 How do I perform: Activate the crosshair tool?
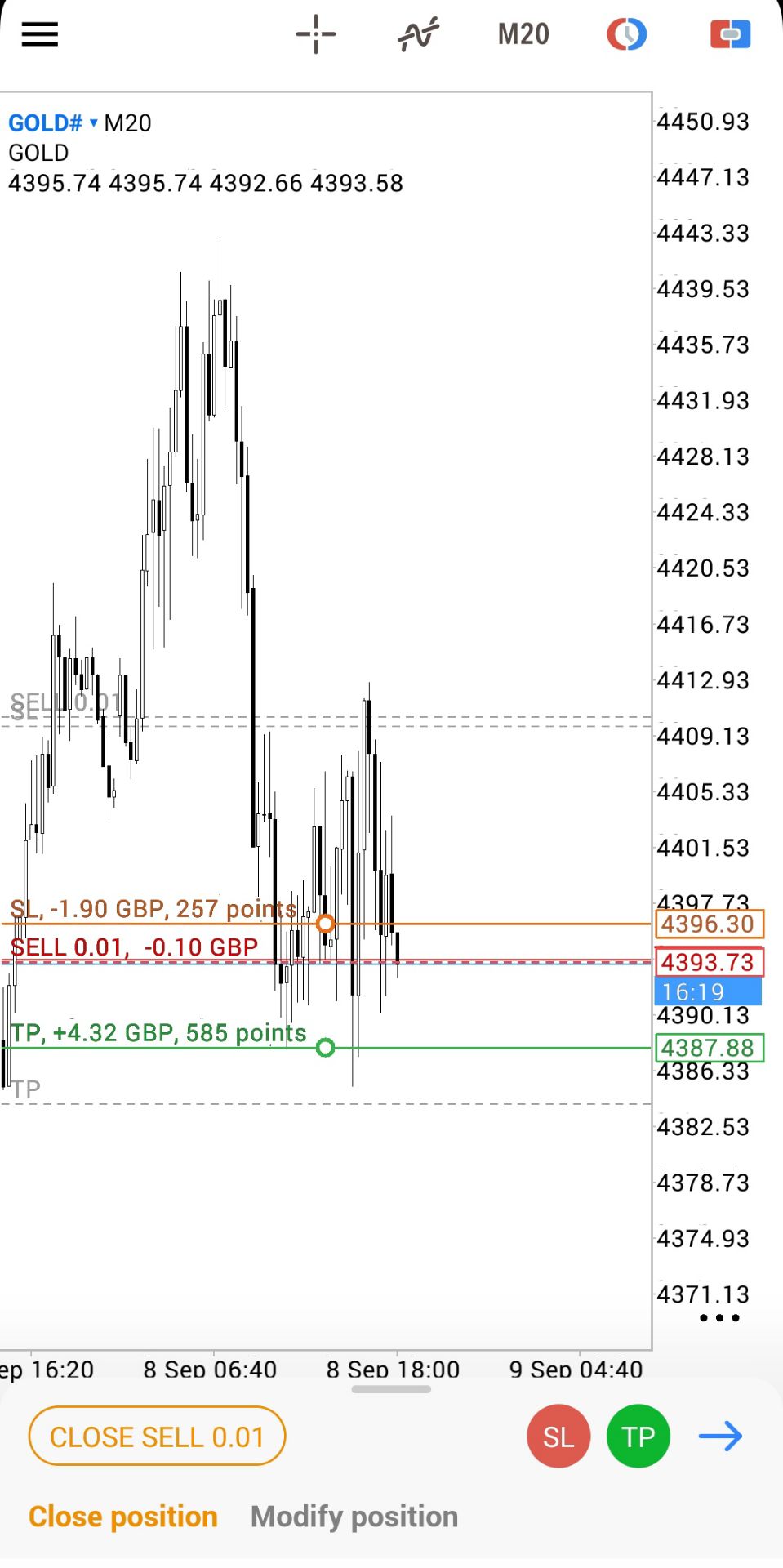[316, 34]
